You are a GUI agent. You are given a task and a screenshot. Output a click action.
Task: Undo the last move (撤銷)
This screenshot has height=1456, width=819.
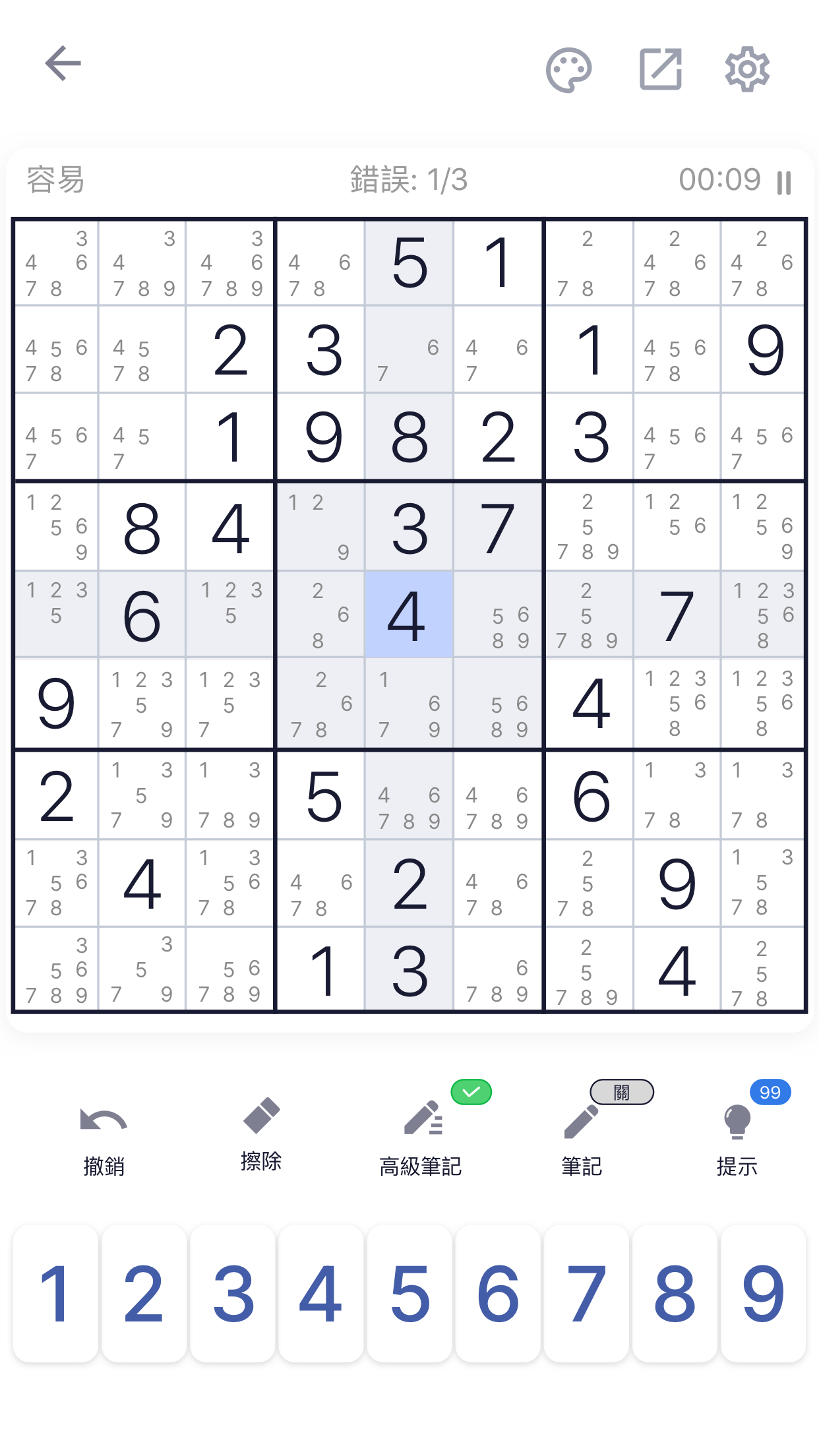coord(104,1137)
